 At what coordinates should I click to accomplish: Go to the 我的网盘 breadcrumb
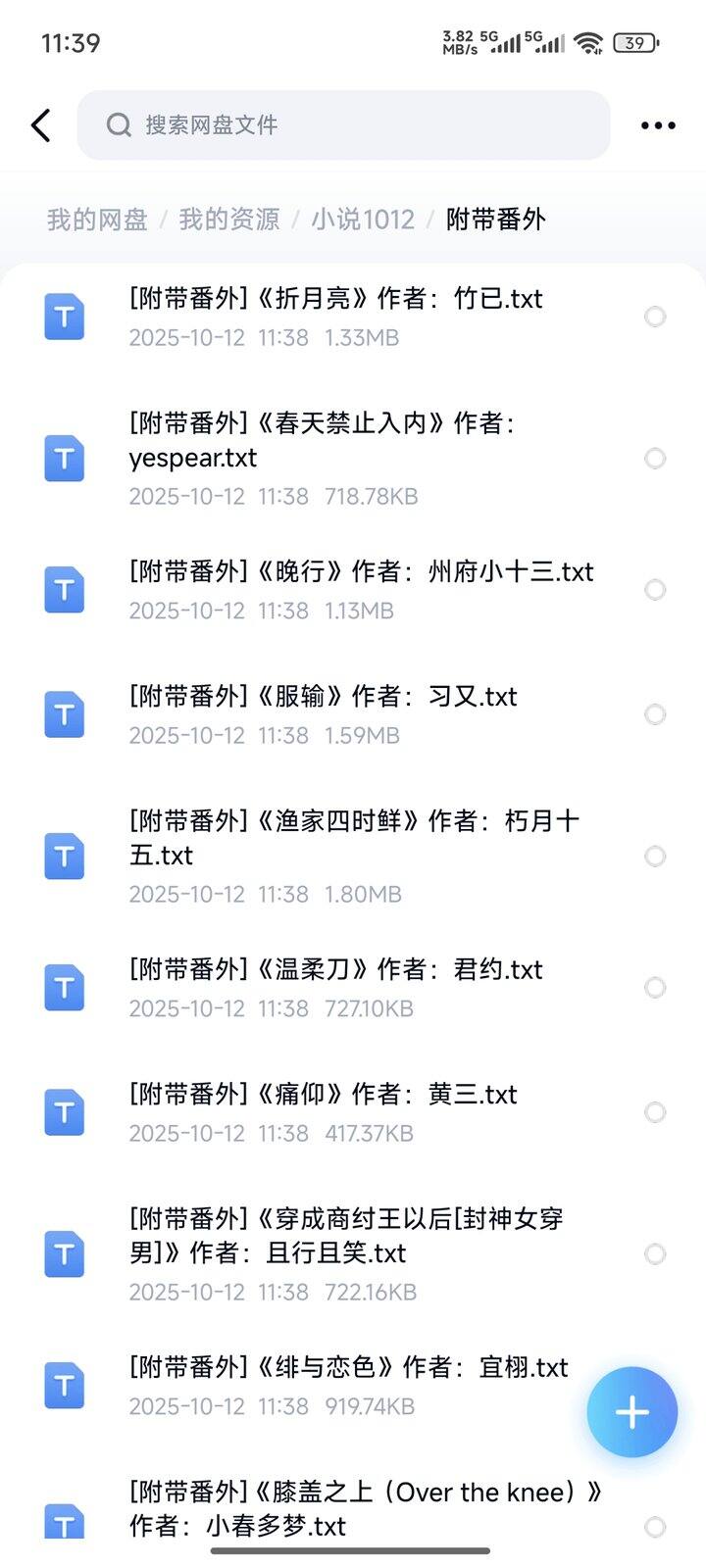pos(97,220)
